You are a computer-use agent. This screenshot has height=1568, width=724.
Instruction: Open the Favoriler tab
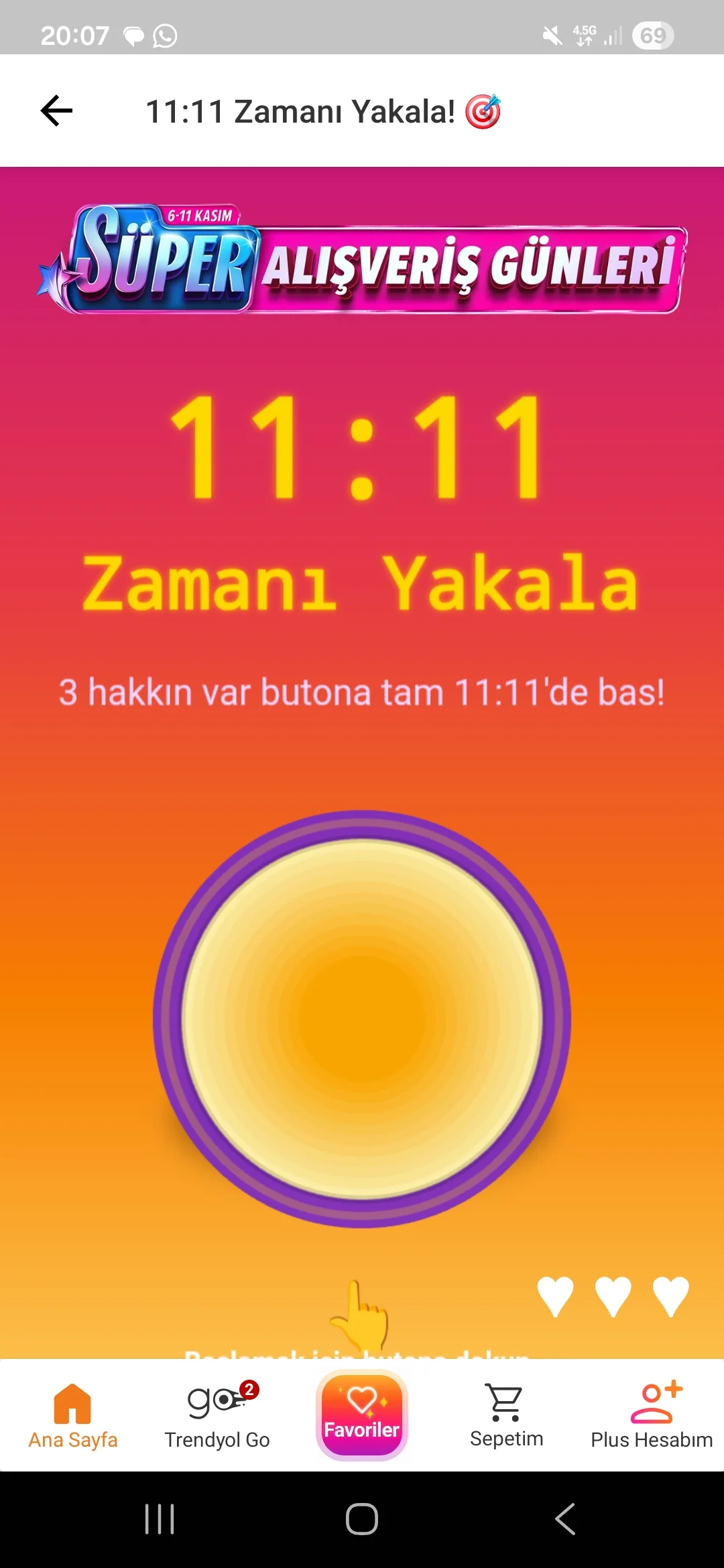tap(362, 1414)
